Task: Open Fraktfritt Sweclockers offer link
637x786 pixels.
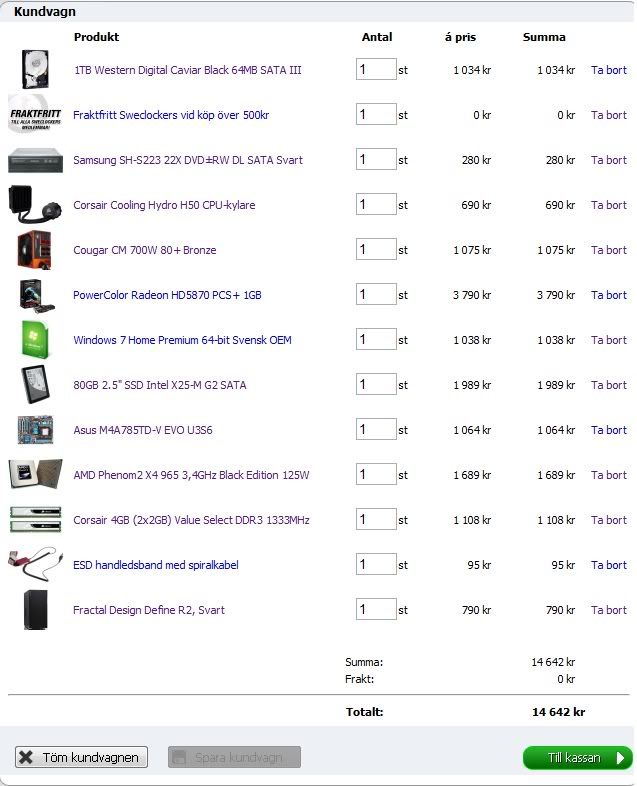Action: 170,115
